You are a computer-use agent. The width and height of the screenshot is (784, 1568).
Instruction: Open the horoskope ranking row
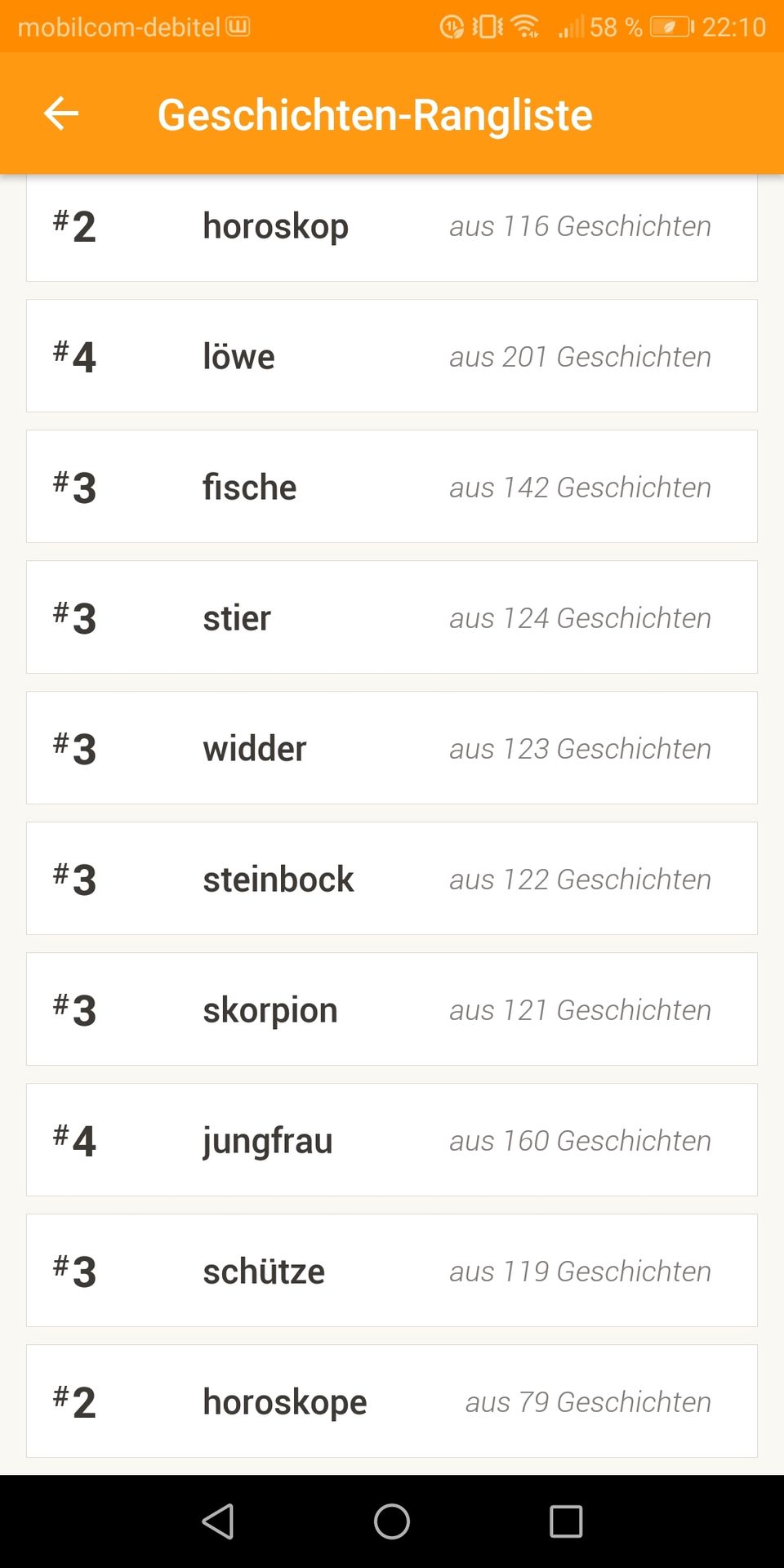click(x=392, y=1401)
